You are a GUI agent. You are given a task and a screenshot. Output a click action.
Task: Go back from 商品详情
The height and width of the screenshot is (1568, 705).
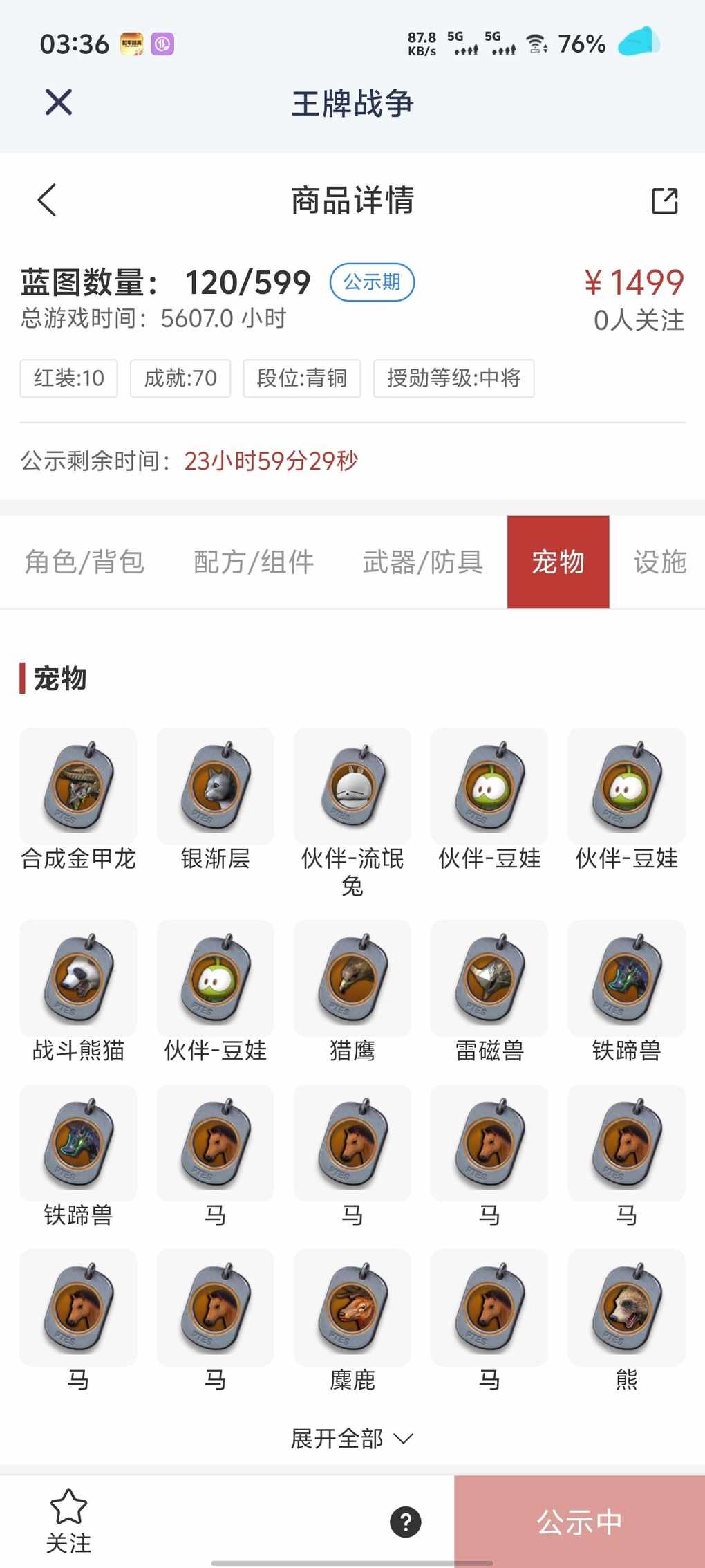tap(47, 201)
